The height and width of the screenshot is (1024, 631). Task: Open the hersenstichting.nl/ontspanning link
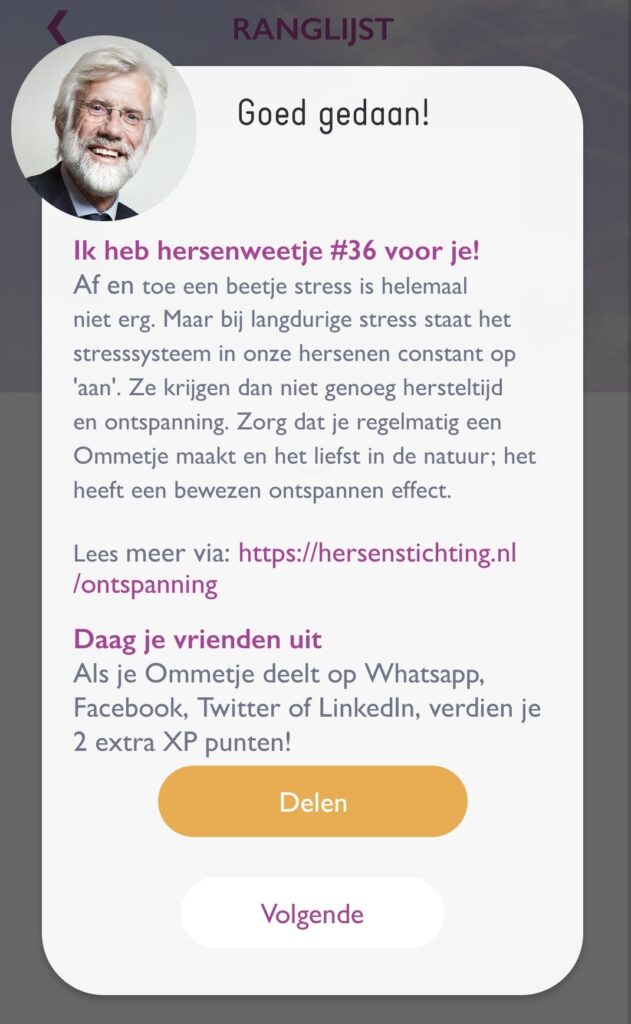[x=295, y=568]
